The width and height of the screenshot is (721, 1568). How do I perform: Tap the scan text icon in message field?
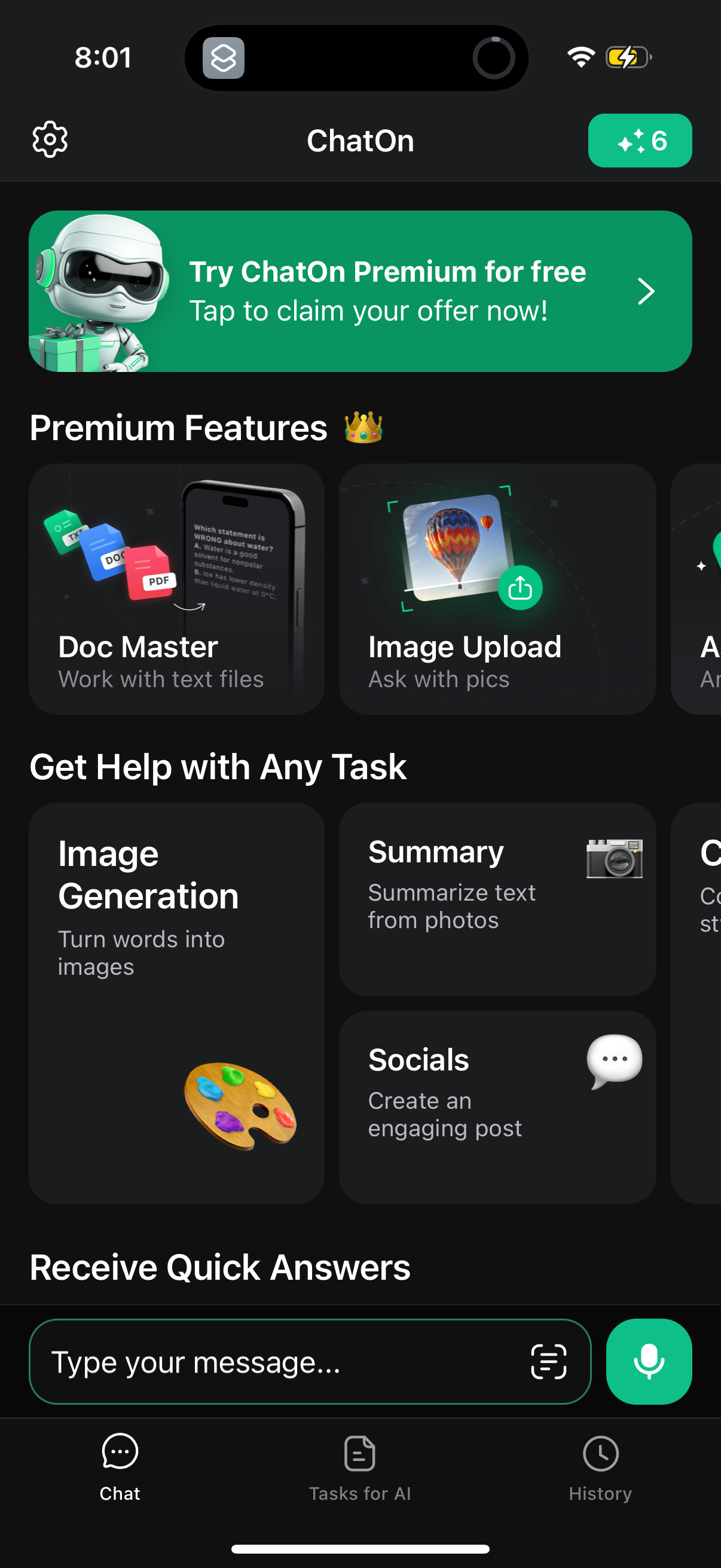coord(548,1362)
